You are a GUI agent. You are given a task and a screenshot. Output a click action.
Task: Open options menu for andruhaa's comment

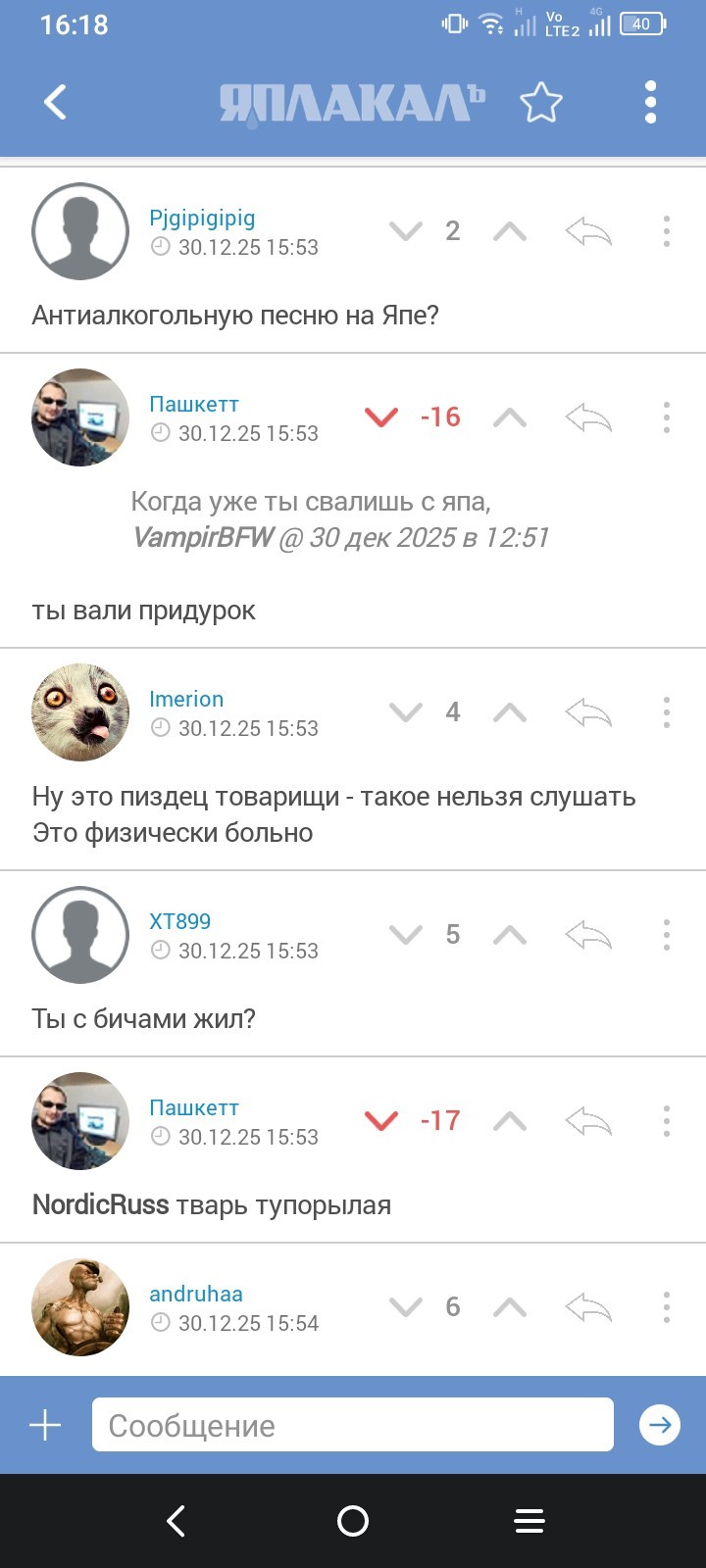[x=667, y=1307]
